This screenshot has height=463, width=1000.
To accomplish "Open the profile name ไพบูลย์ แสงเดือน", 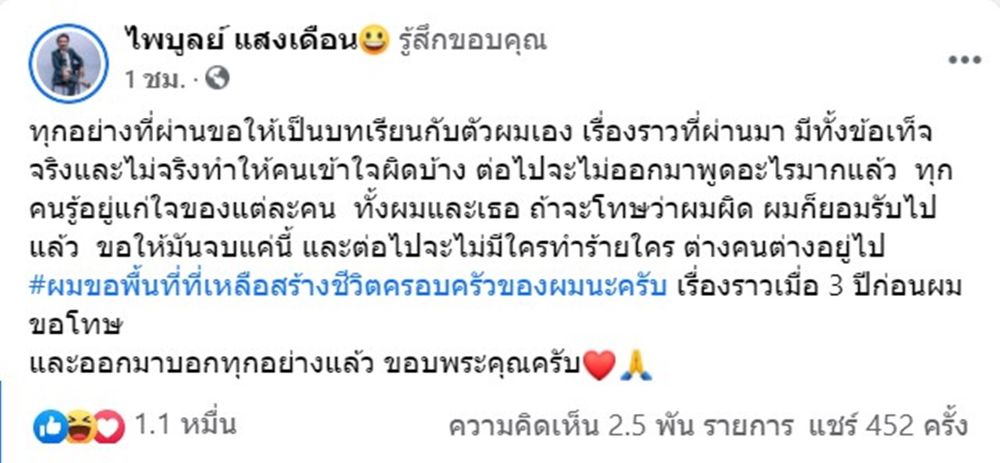I will [x=240, y=40].
